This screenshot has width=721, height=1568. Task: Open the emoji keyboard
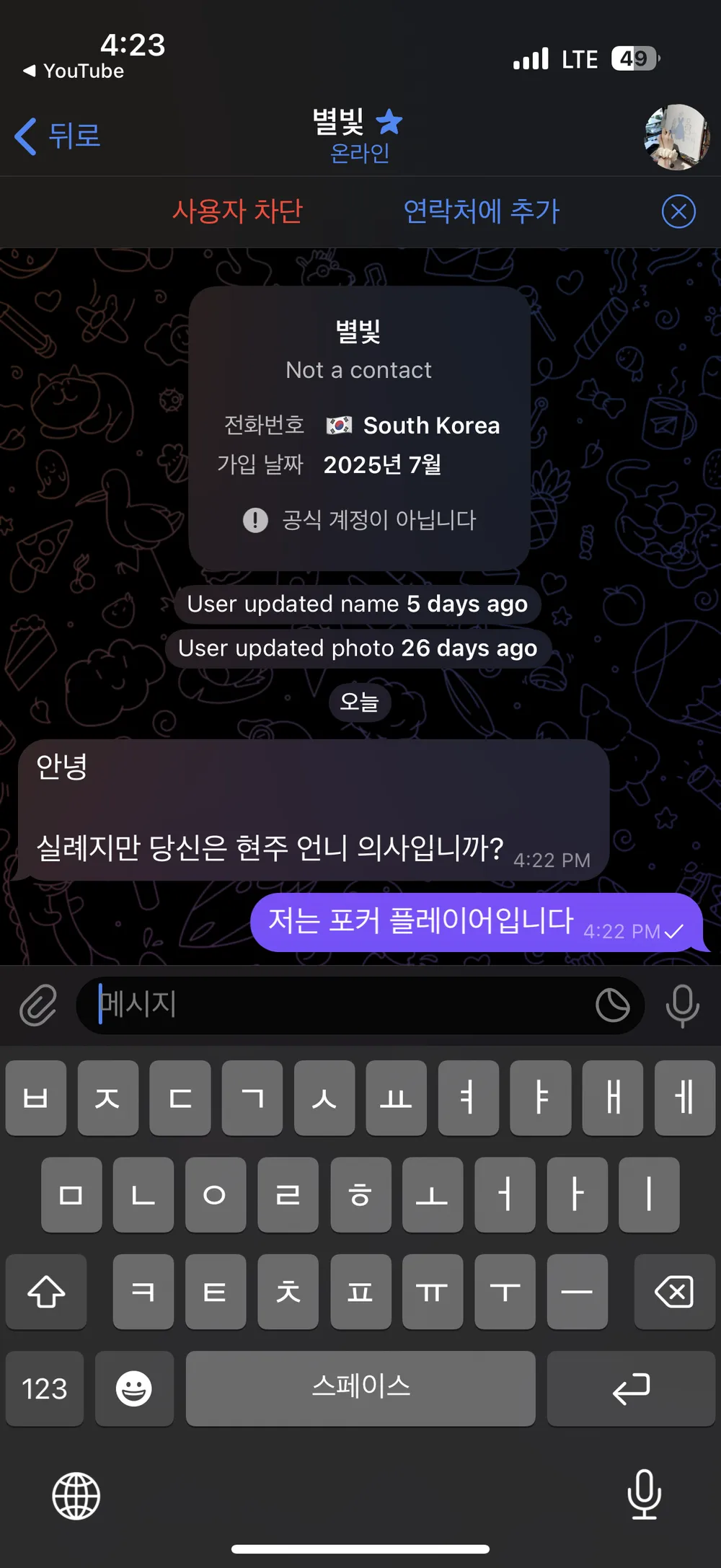point(134,1388)
